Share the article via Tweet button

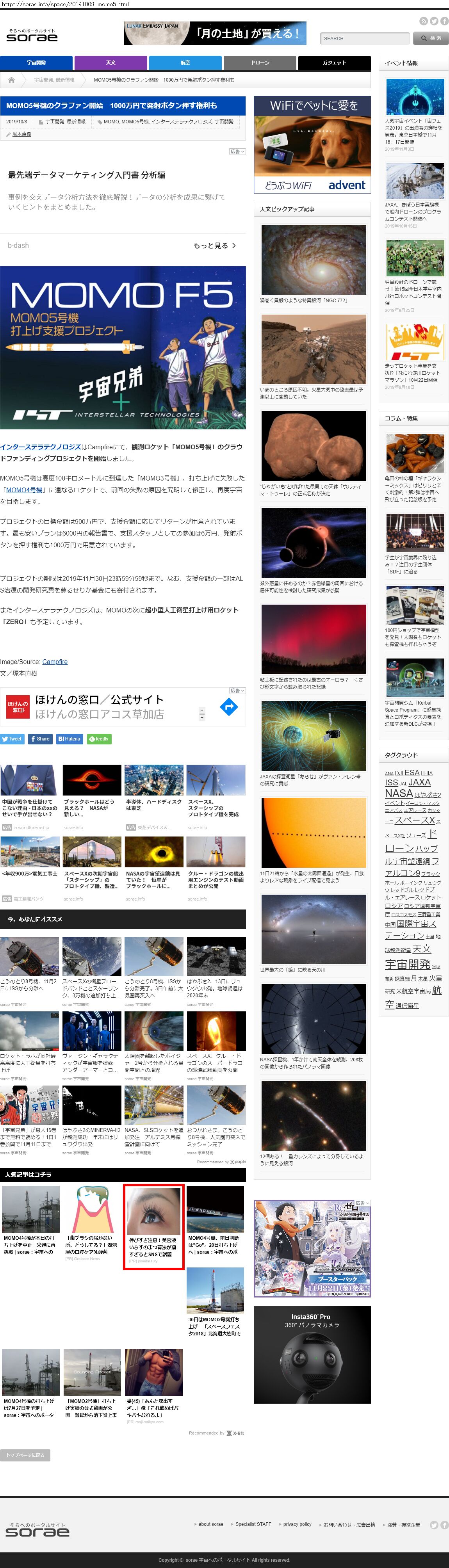[12, 739]
